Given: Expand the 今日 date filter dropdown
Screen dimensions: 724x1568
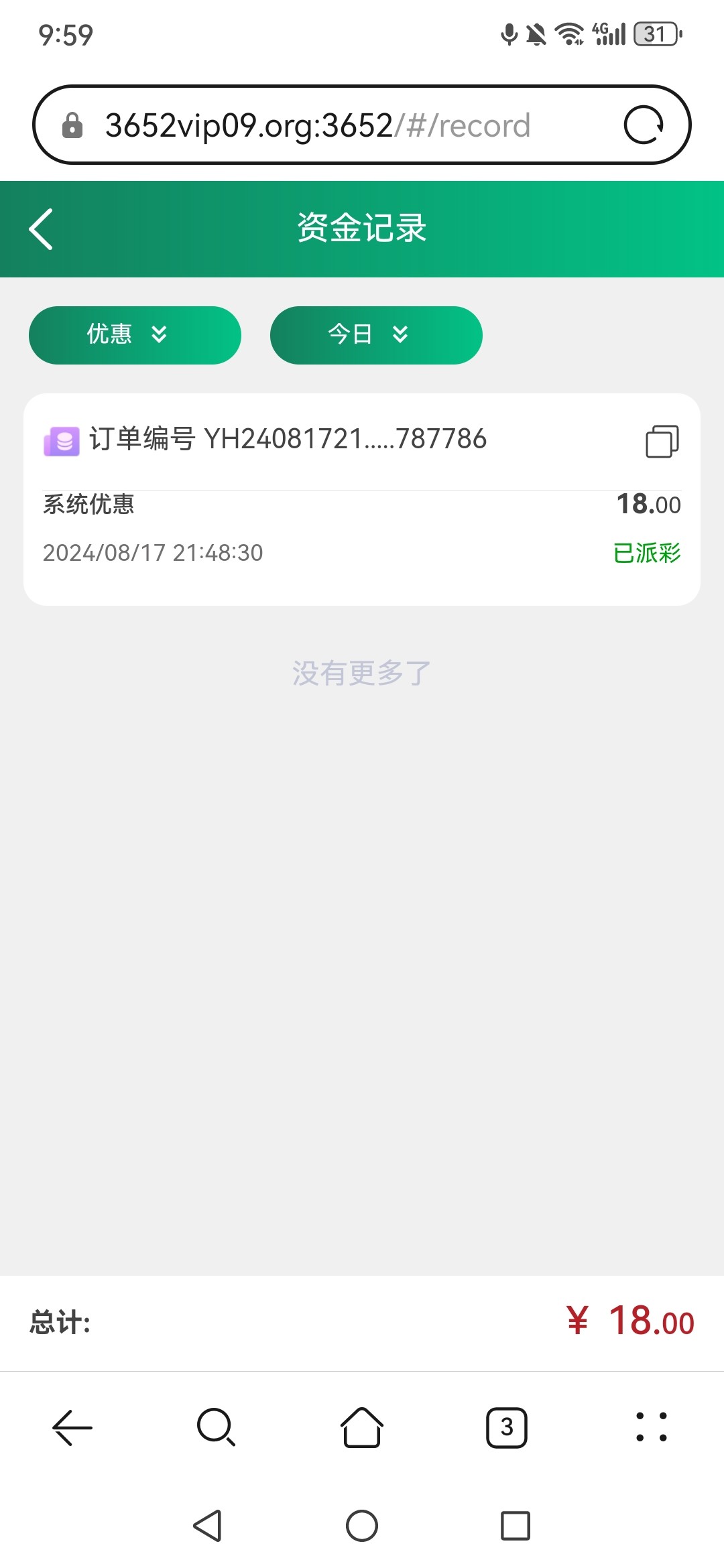Looking at the screenshot, I should pos(376,335).
